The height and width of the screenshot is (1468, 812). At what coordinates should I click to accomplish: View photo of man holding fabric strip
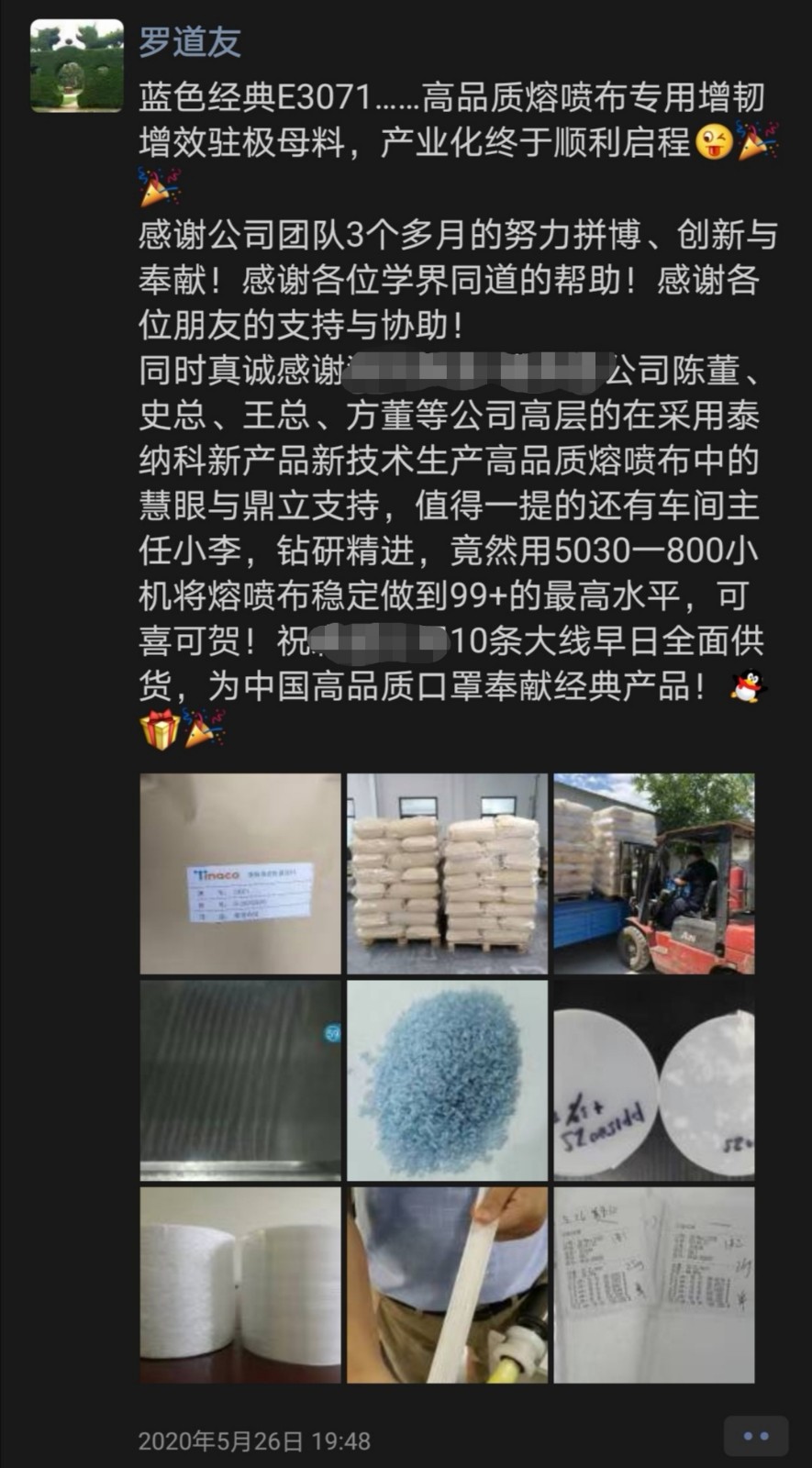[447, 1284]
